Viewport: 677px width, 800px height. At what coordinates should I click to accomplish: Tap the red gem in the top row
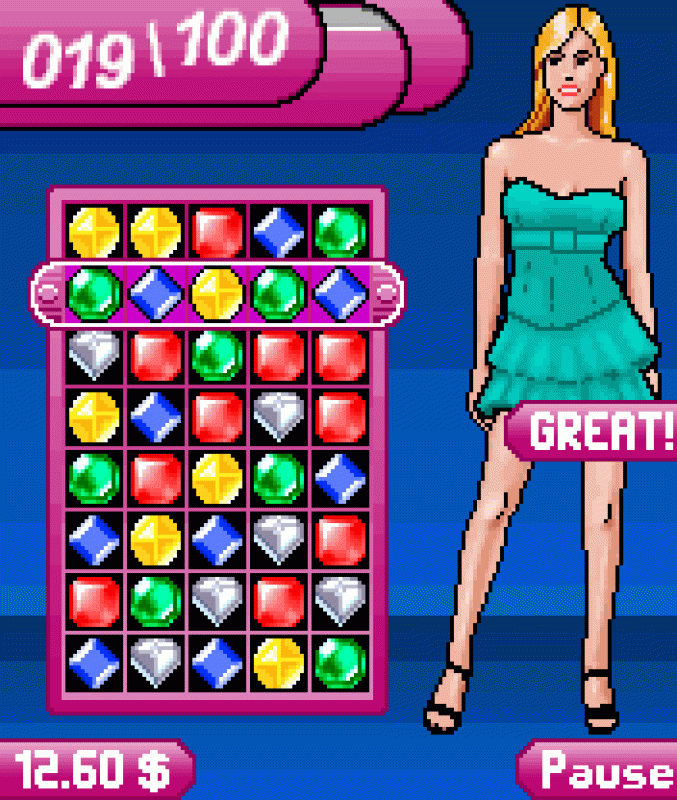(216, 232)
